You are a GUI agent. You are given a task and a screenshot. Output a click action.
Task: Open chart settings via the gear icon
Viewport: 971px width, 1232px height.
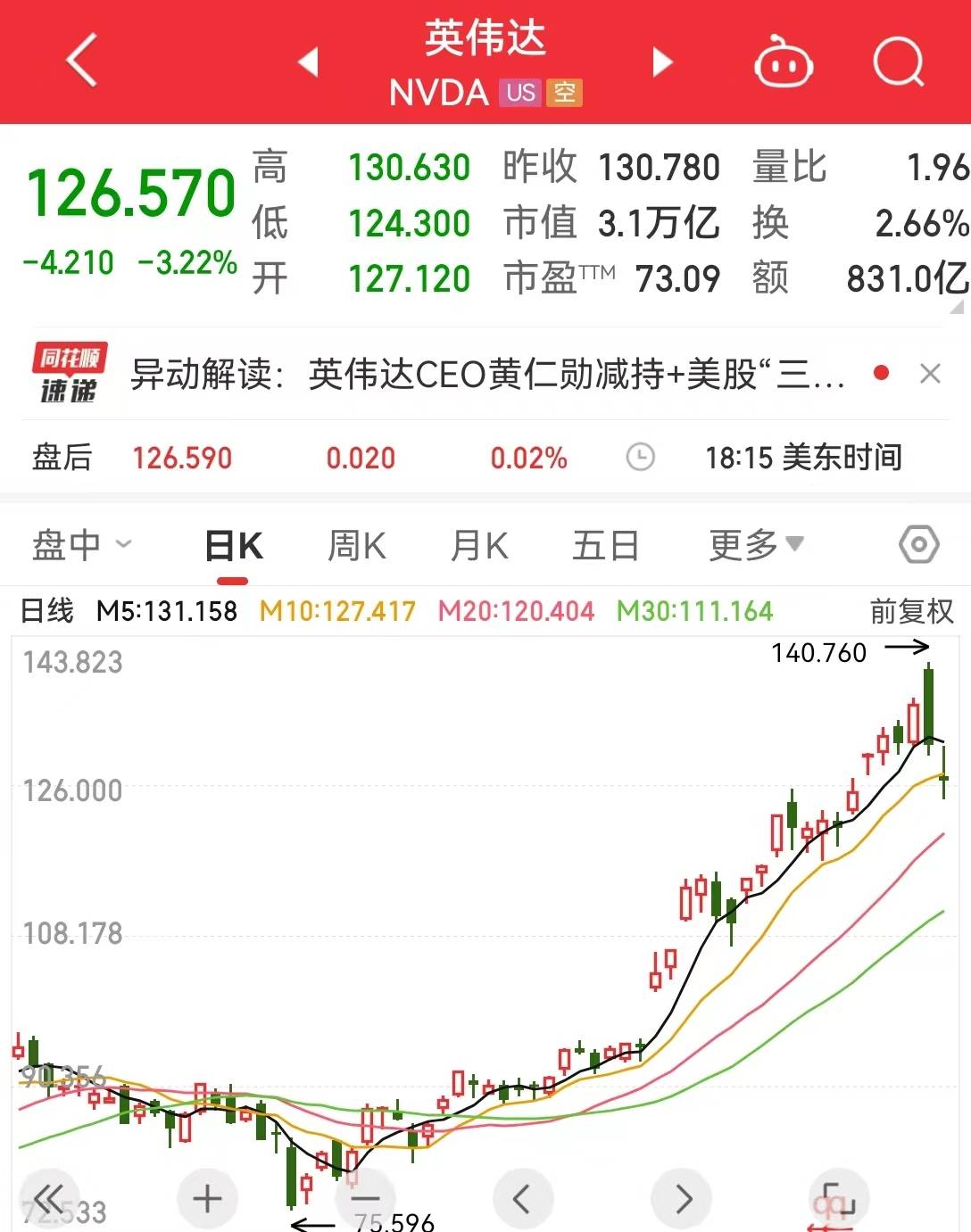[919, 544]
